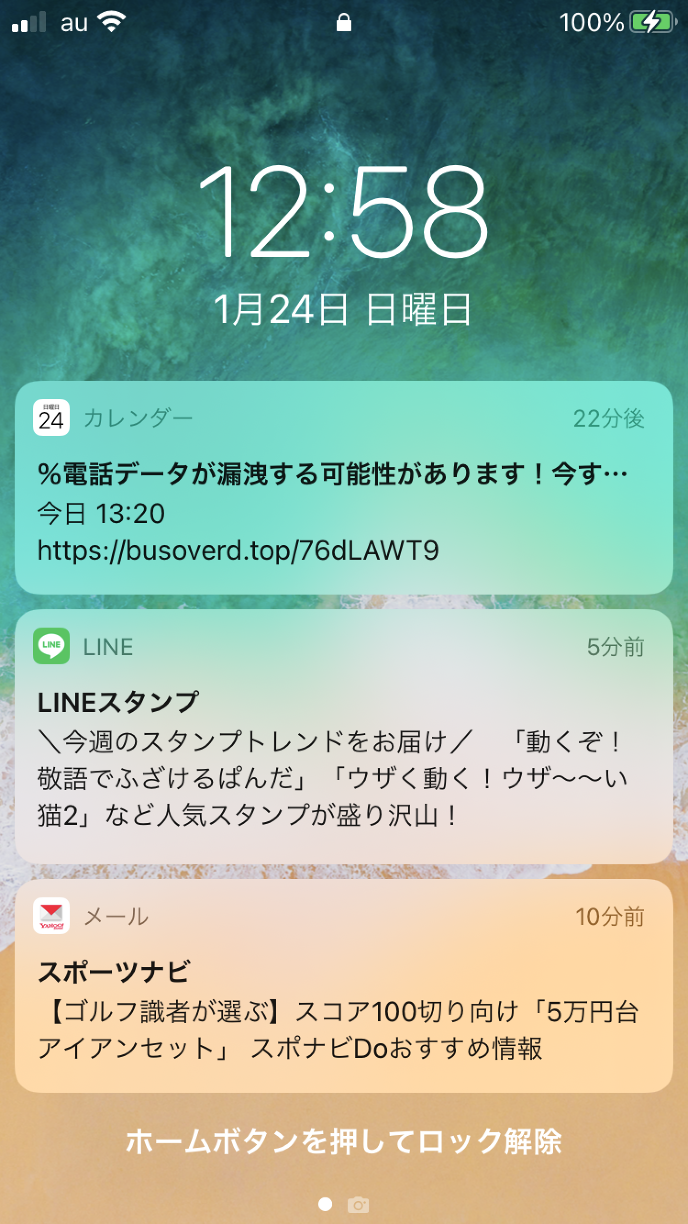Open the スポーツナビ mail notification

click(x=343, y=987)
